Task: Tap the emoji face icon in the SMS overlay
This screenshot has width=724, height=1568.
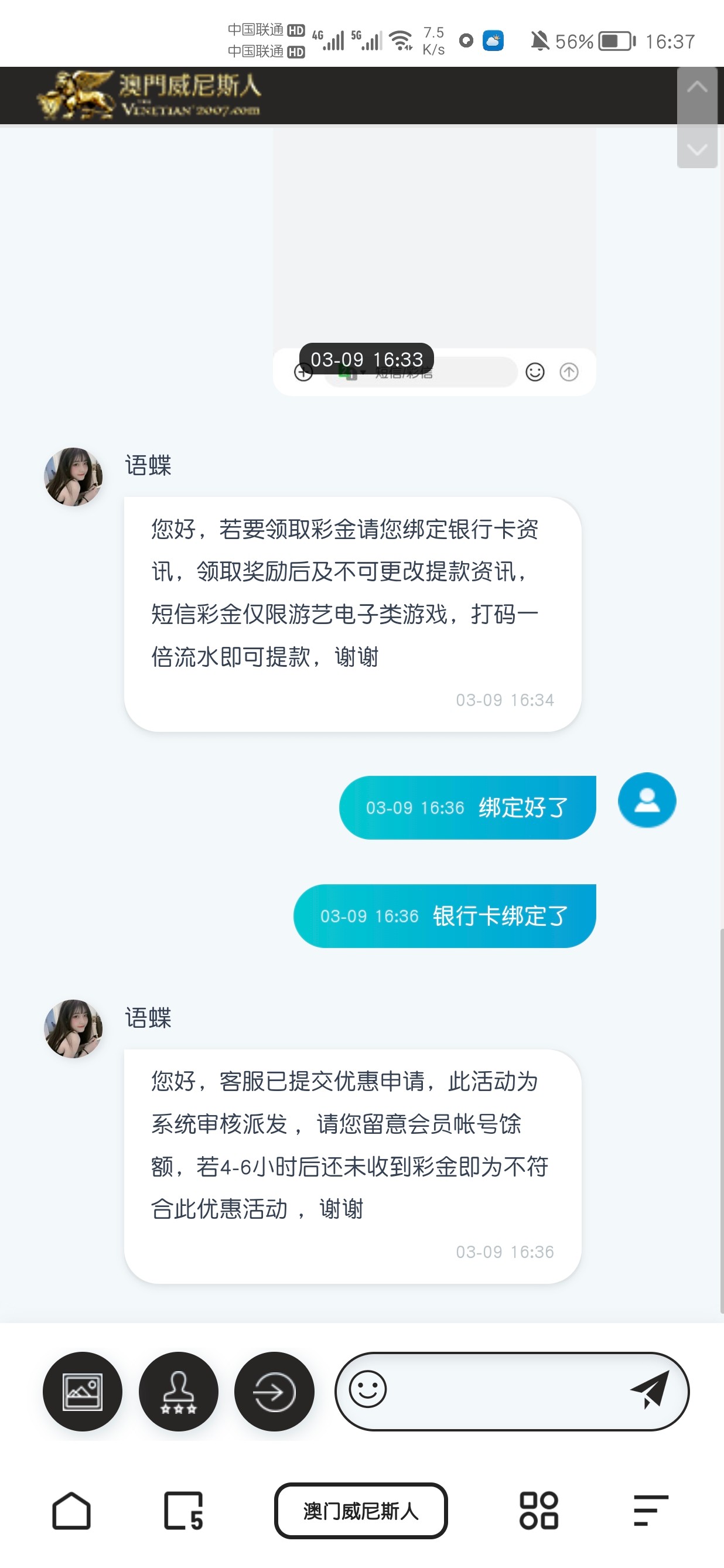Action: (x=535, y=372)
